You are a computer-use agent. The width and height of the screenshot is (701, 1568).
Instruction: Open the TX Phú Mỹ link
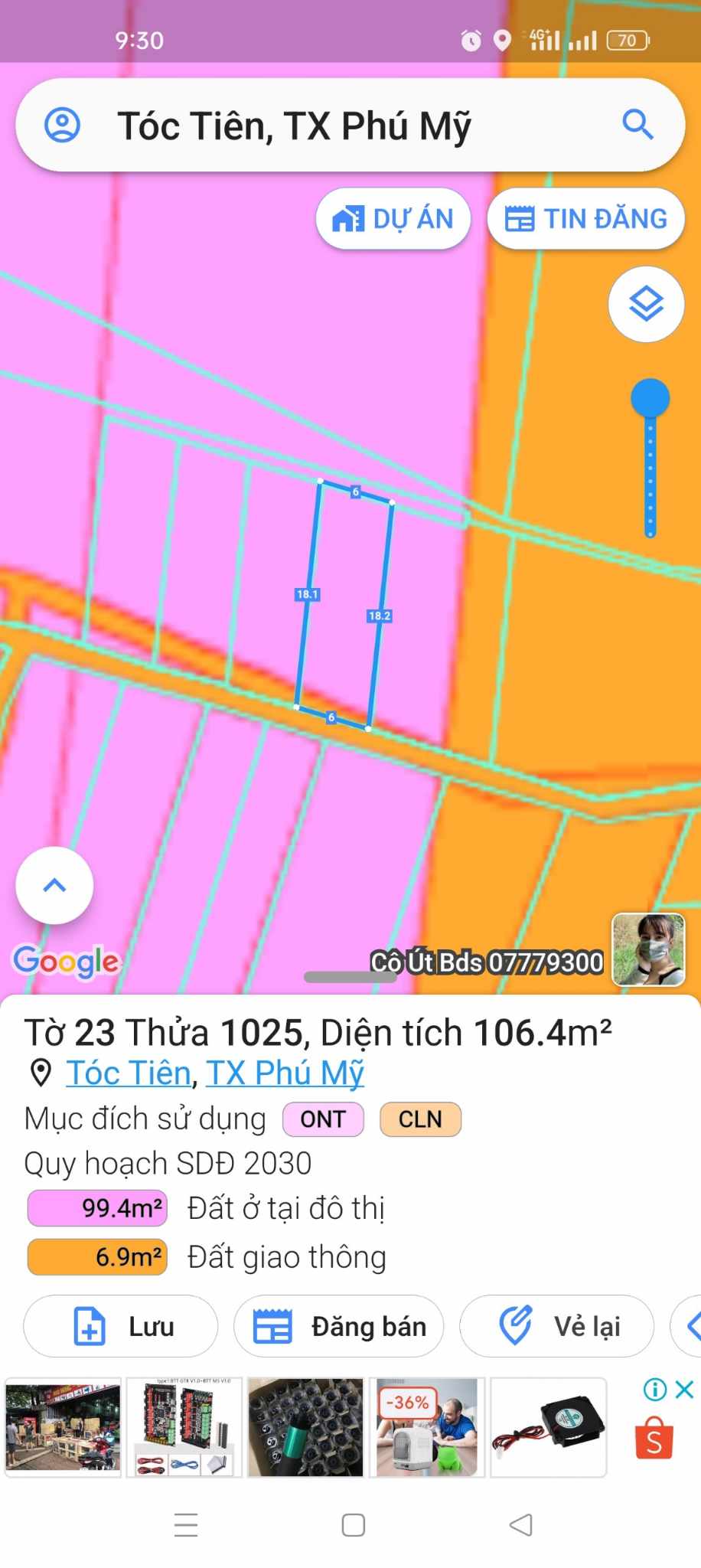[285, 1073]
